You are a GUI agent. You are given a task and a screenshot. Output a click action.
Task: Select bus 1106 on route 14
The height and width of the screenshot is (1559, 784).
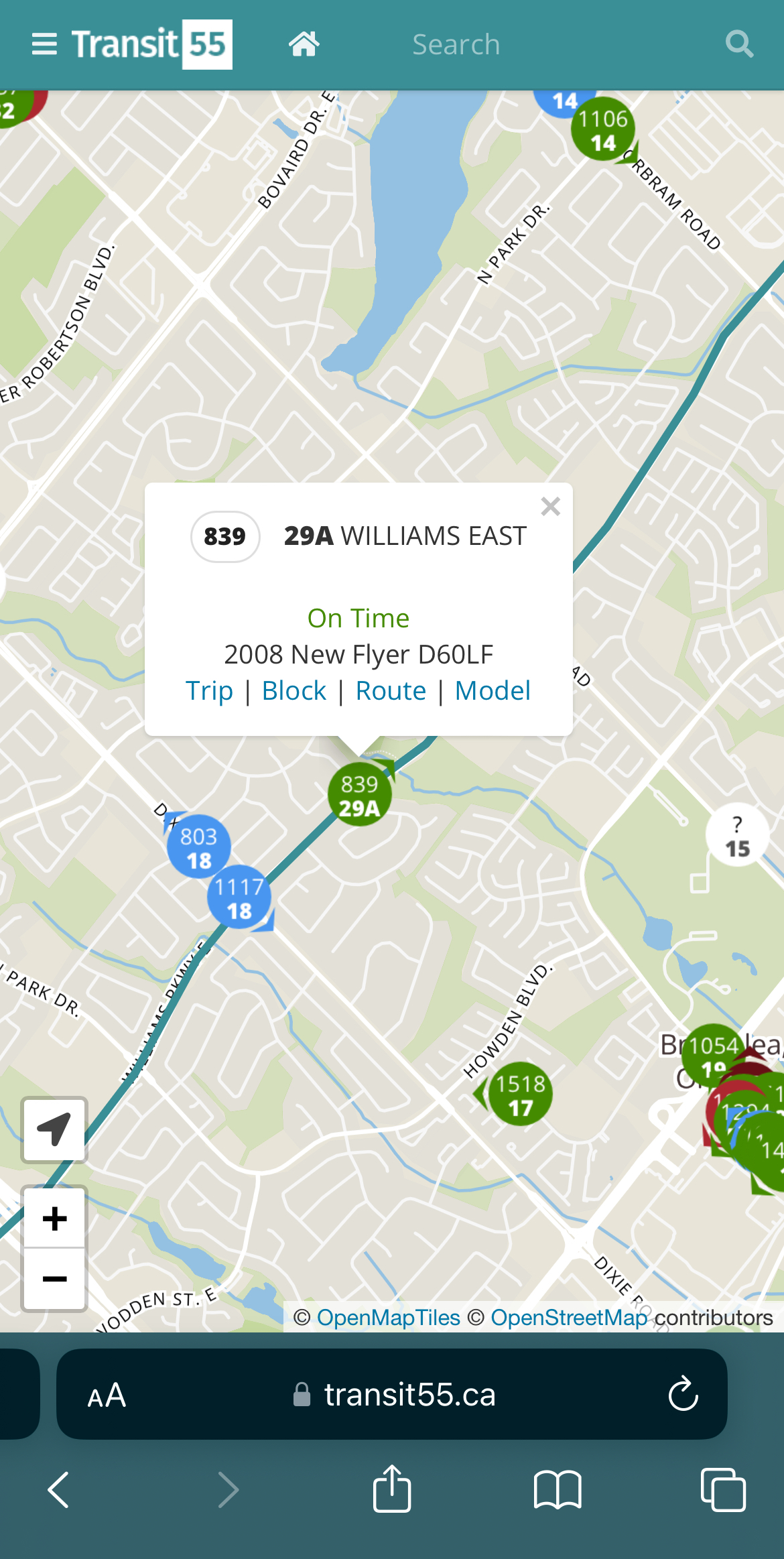pyautogui.click(x=603, y=130)
